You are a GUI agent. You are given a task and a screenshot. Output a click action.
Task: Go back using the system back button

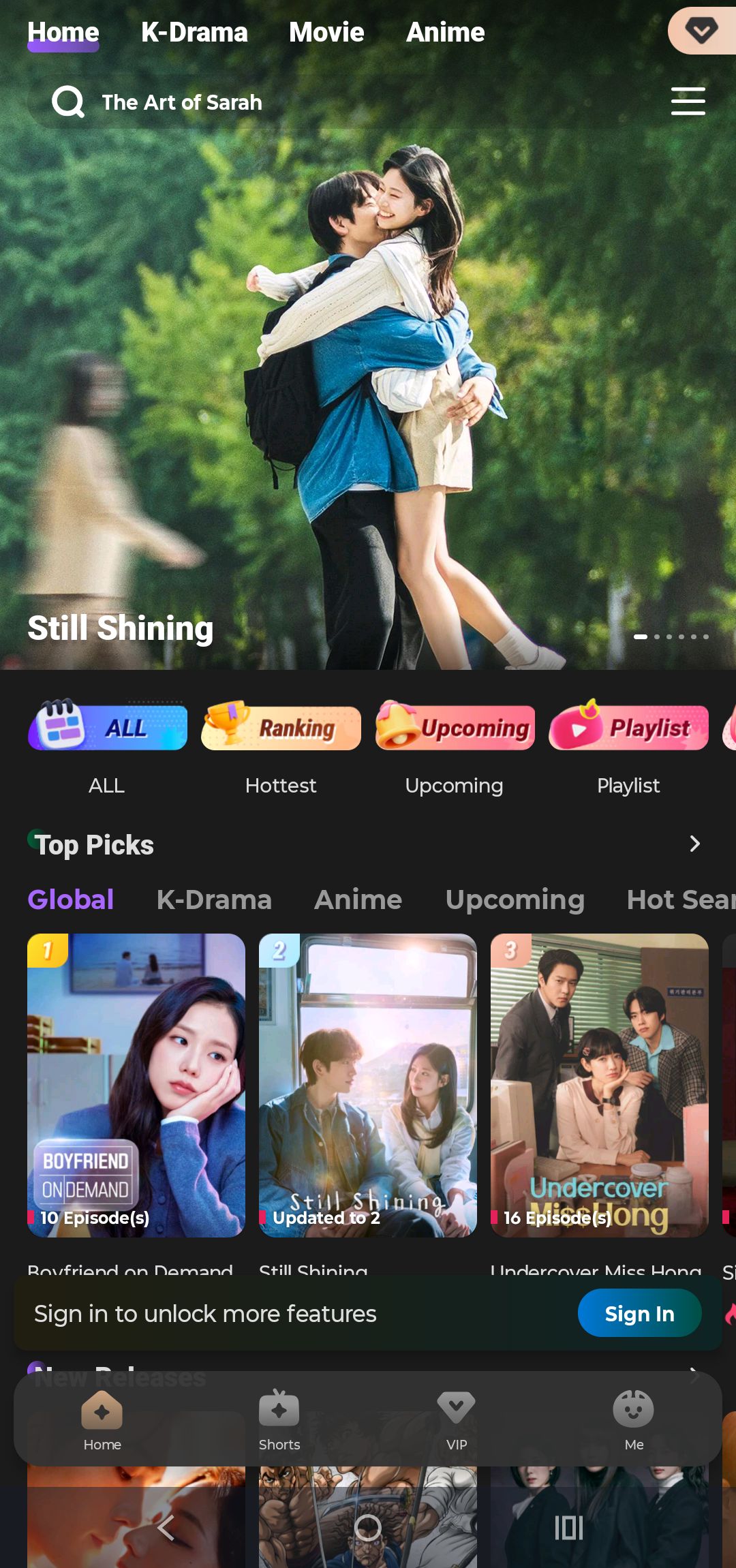[166, 1528]
